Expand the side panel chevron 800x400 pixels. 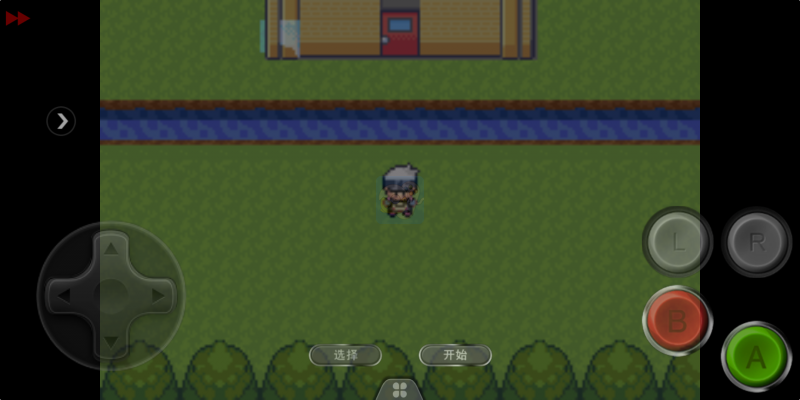pyautogui.click(x=61, y=121)
